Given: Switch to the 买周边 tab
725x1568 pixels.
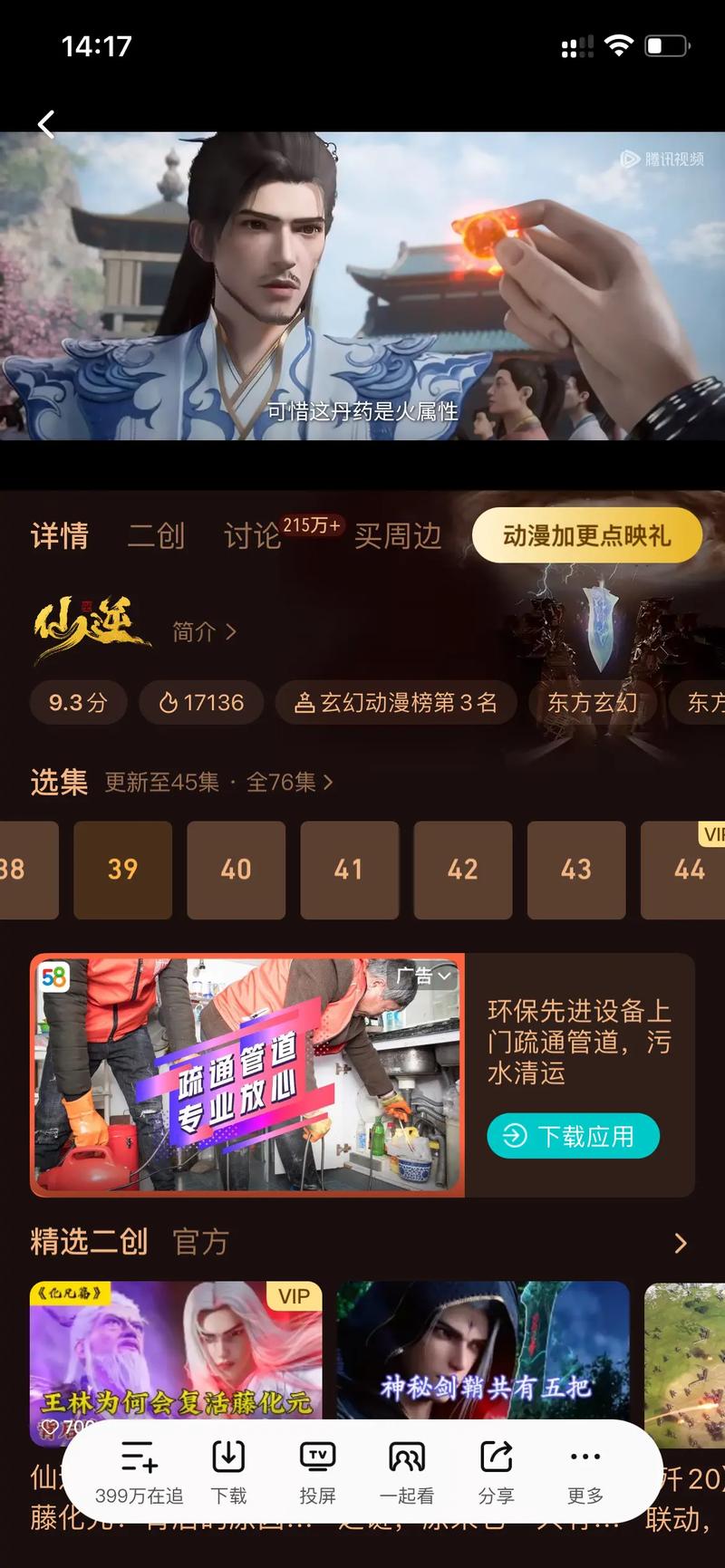Looking at the screenshot, I should click(398, 536).
